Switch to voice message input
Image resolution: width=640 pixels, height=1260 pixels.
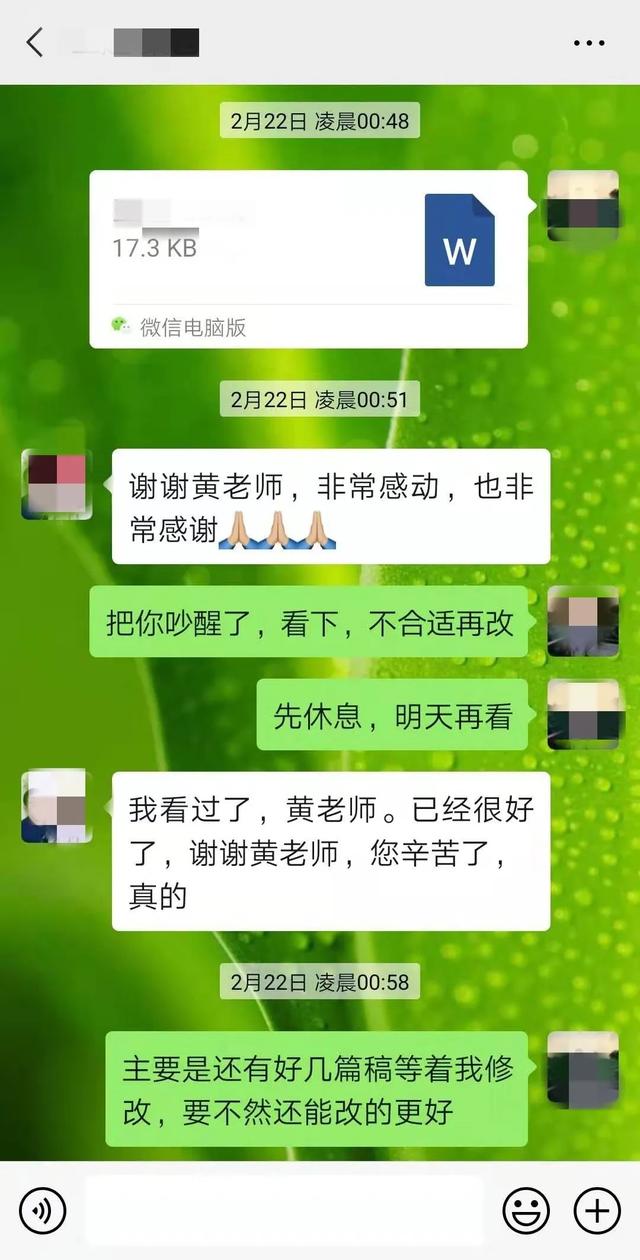click(x=43, y=1211)
